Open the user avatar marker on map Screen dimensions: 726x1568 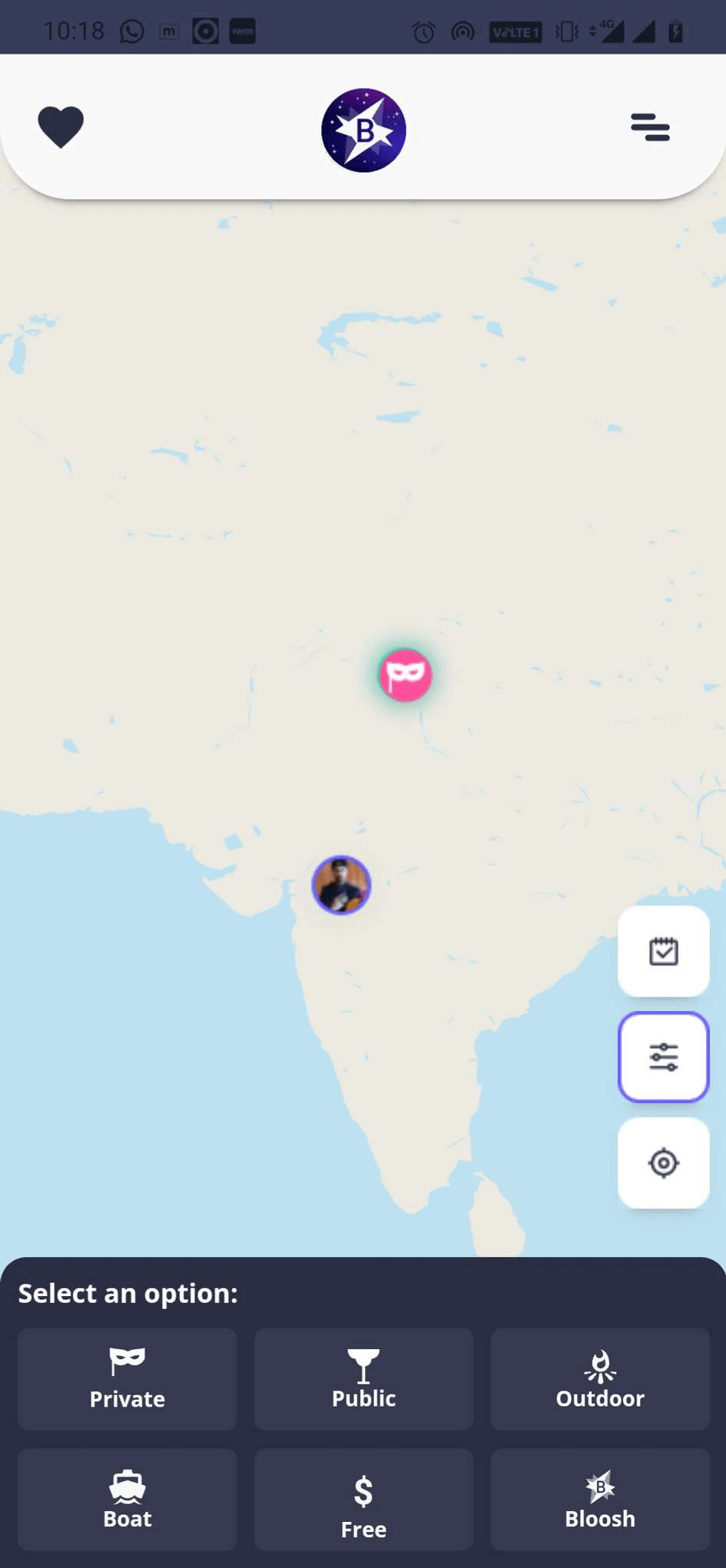340,884
